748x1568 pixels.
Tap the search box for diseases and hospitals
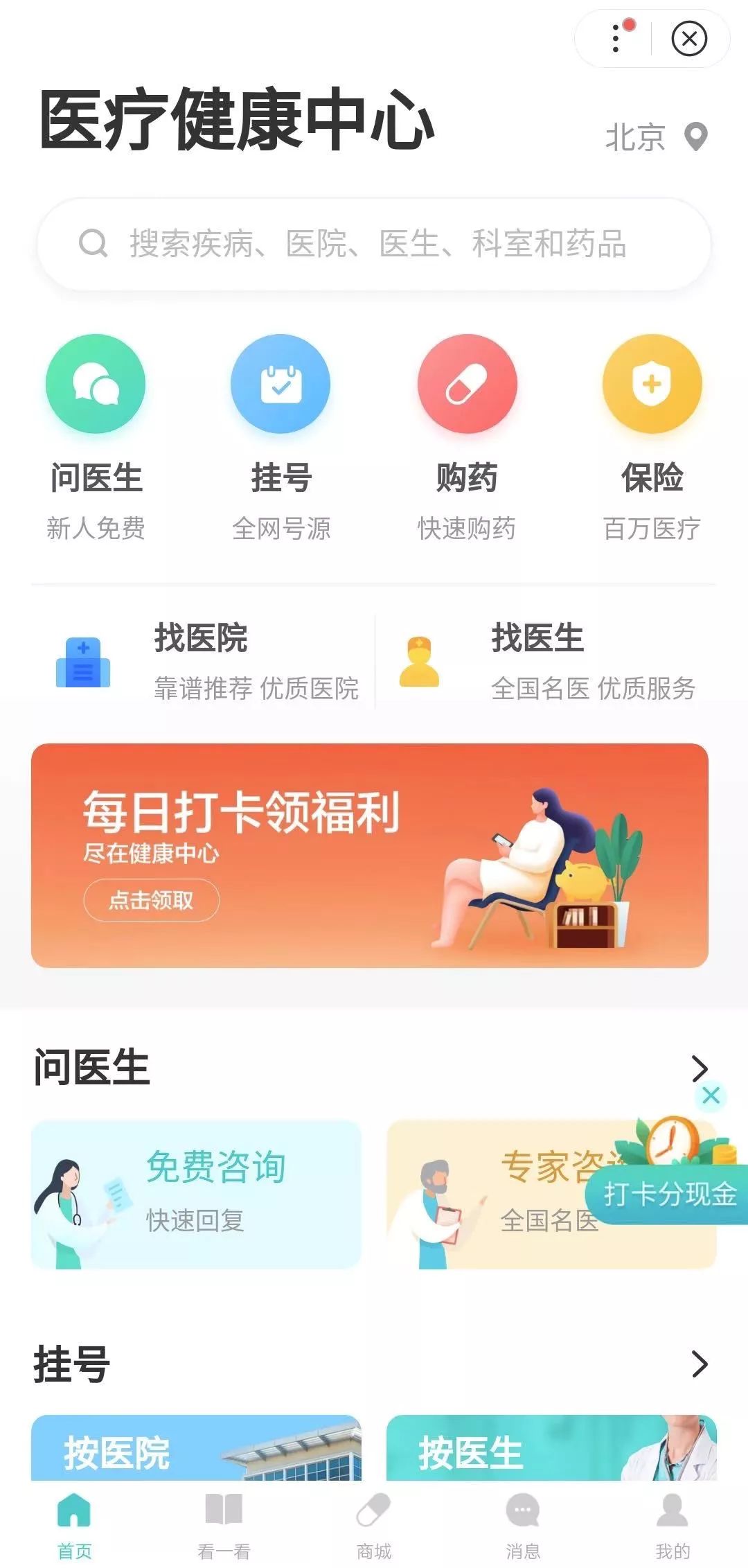pyautogui.click(x=374, y=244)
